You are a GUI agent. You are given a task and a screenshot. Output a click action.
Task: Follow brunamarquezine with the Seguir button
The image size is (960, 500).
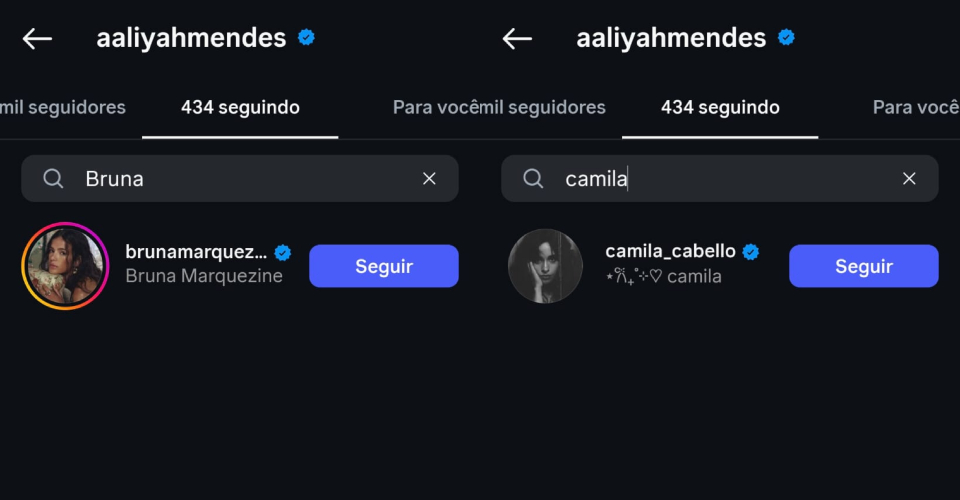pos(383,266)
